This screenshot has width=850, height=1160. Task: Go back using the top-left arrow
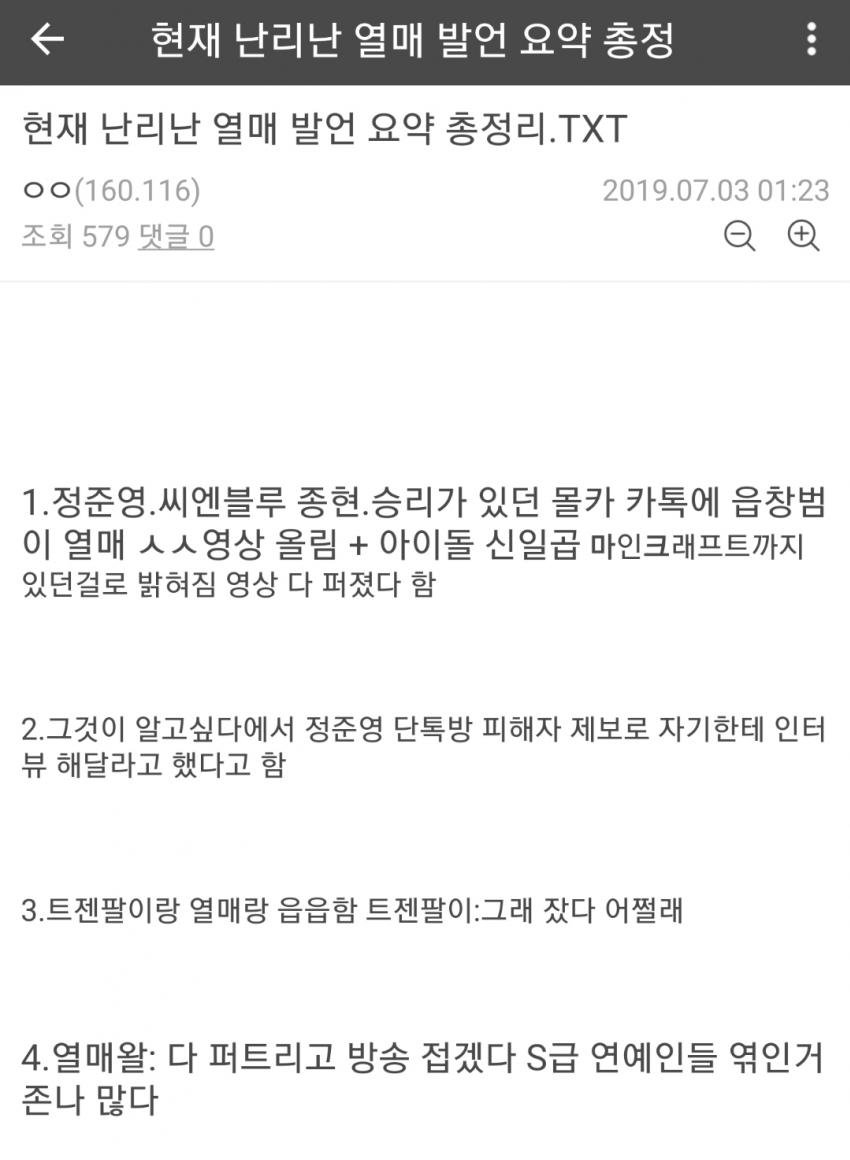[x=46, y=40]
